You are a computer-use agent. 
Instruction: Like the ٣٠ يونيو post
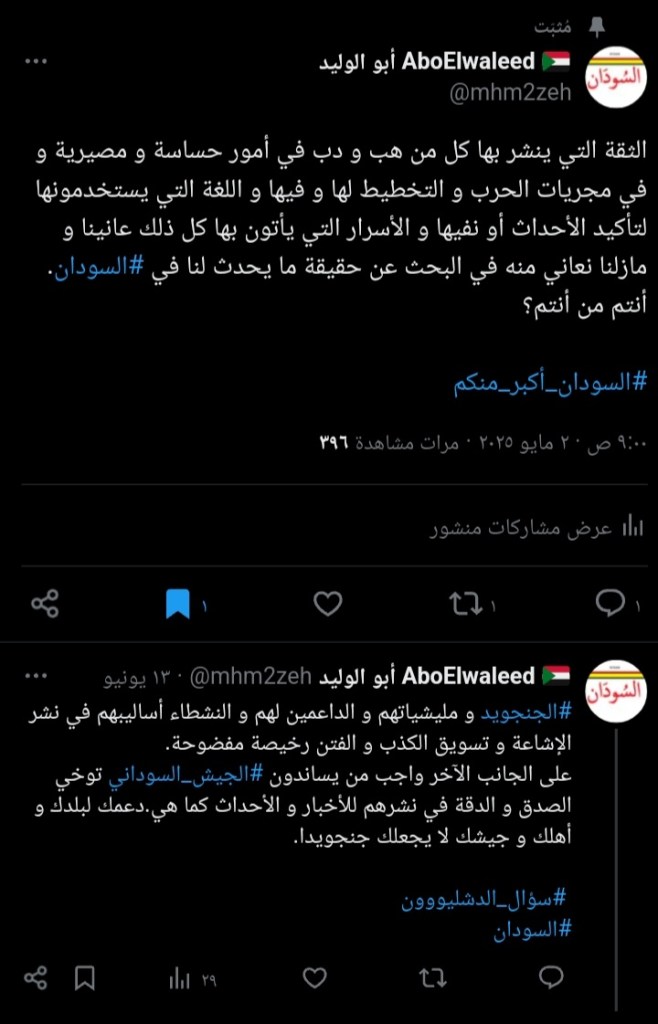coord(314,976)
